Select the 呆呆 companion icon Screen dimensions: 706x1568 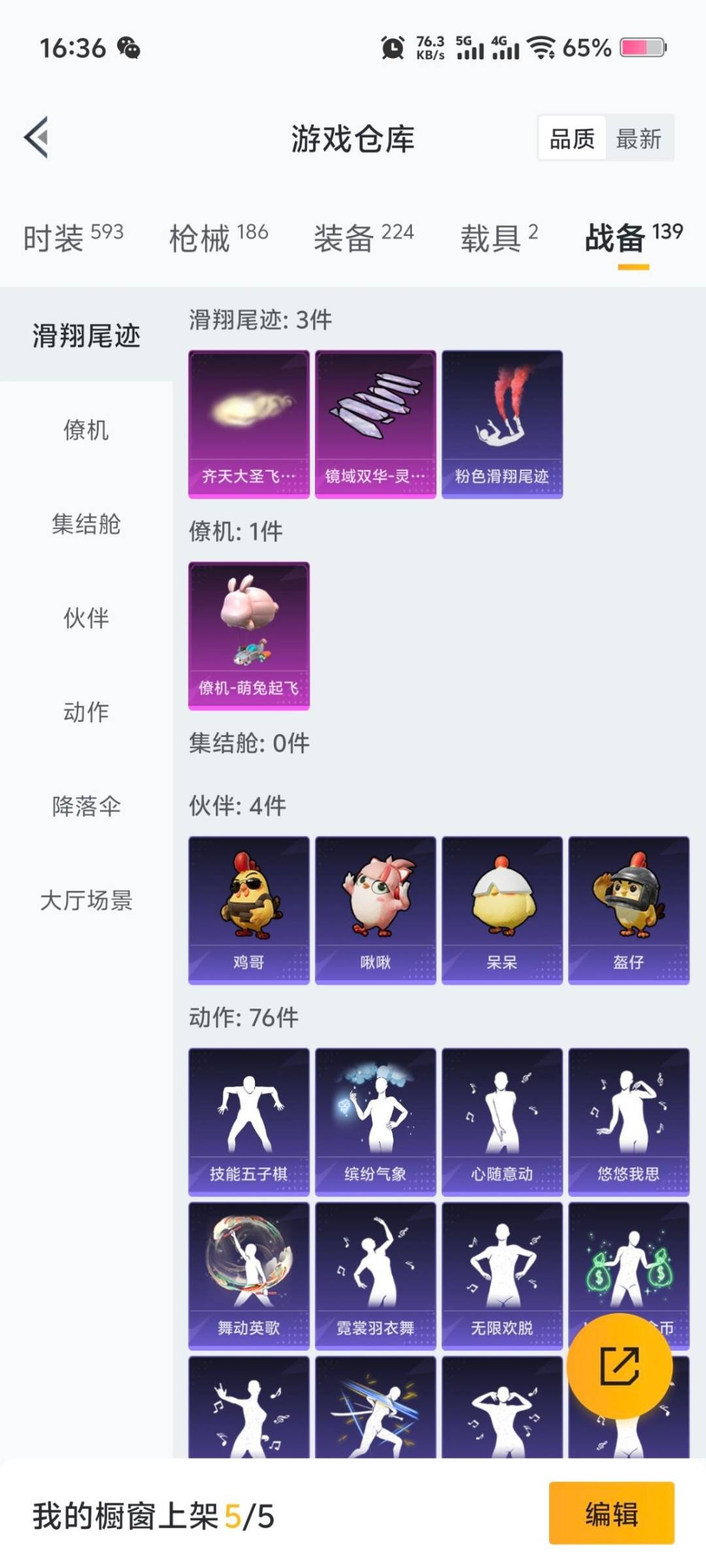pos(501,908)
